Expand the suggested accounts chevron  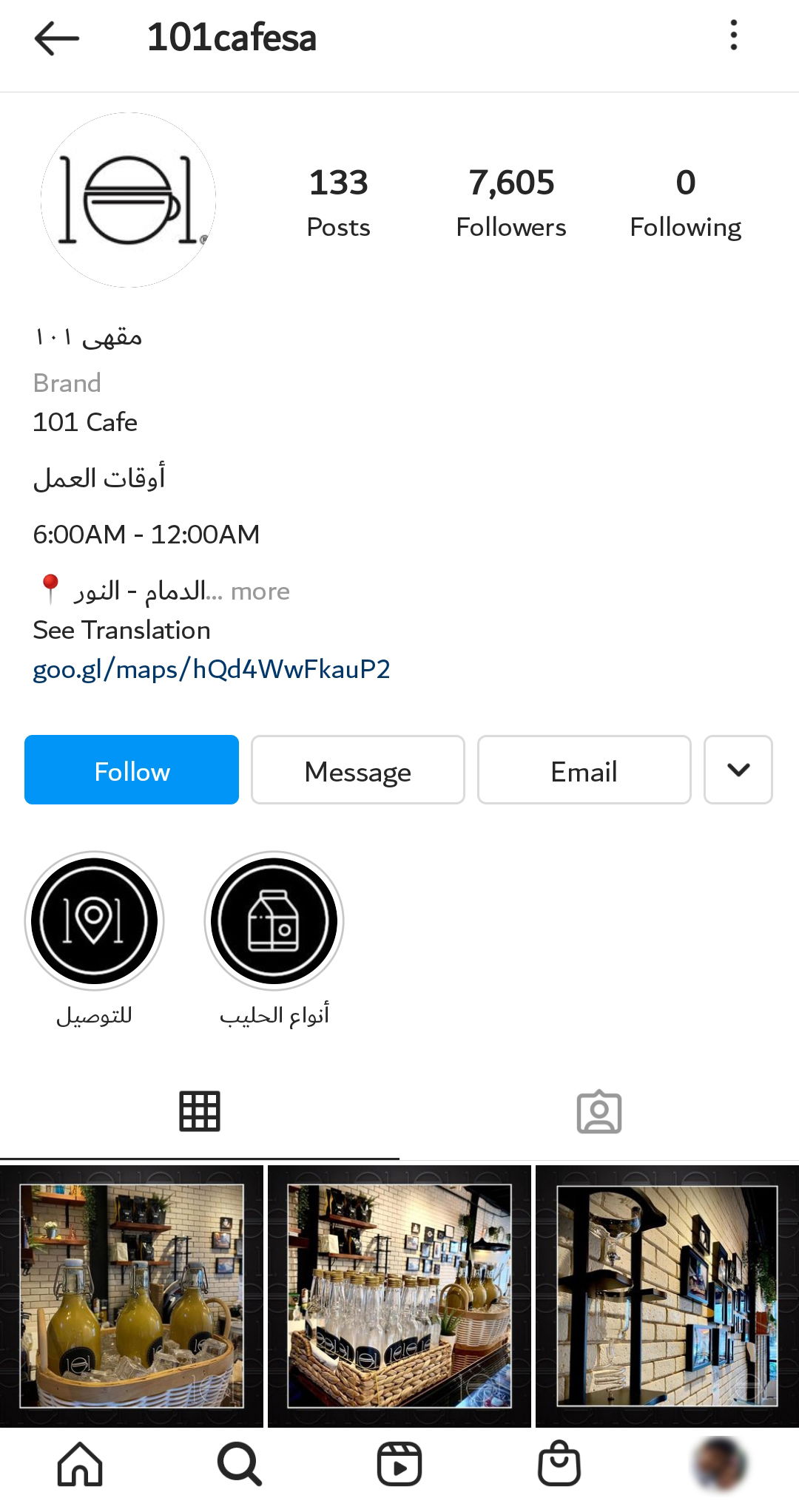pos(738,770)
